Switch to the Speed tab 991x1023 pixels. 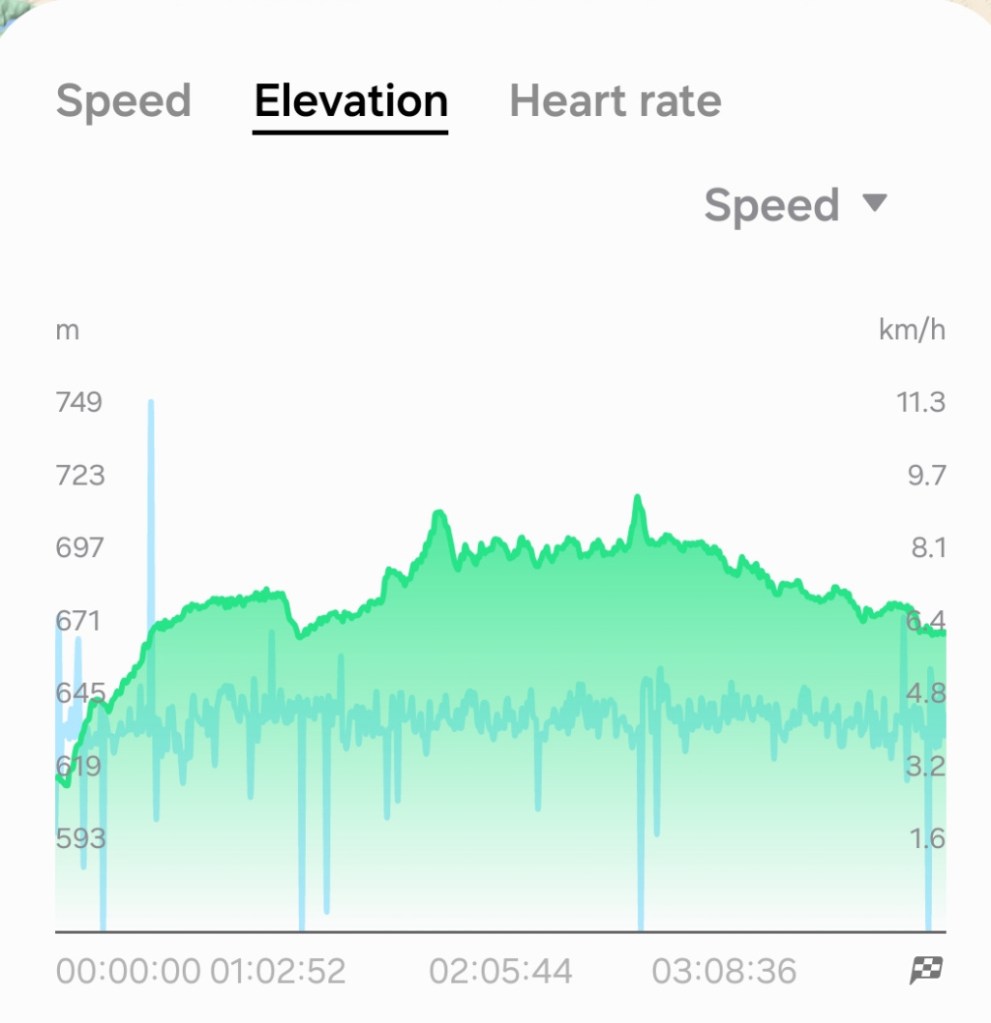(x=123, y=101)
